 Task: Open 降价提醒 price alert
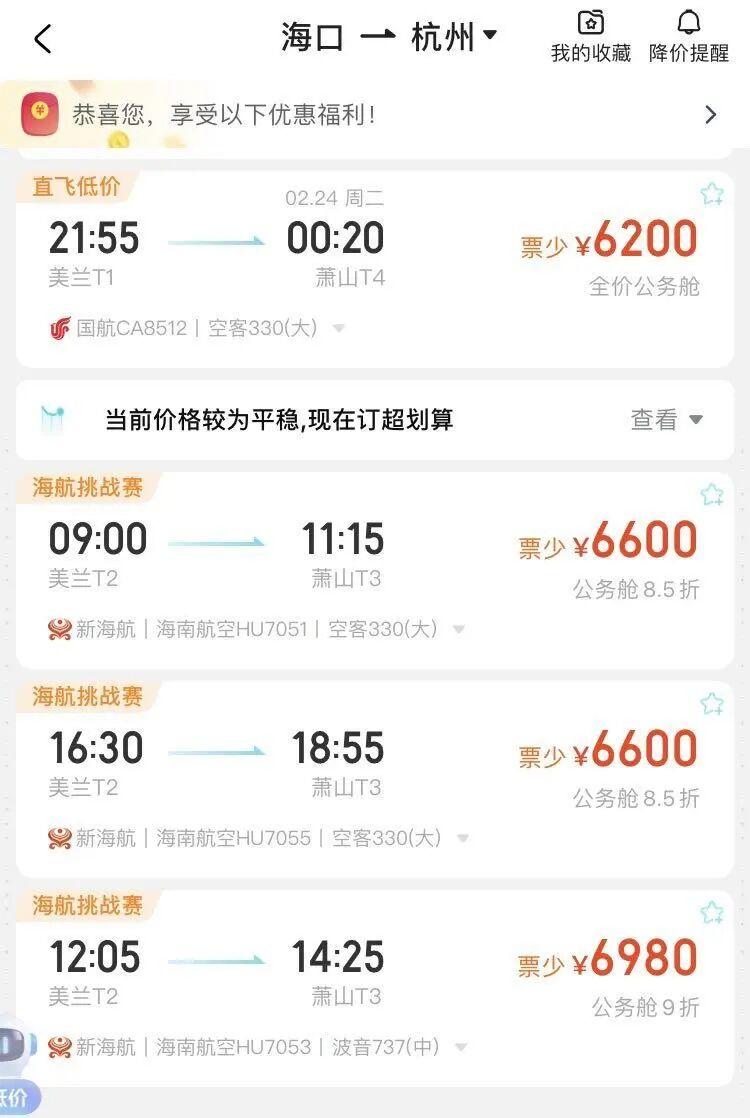pyautogui.click(x=689, y=37)
